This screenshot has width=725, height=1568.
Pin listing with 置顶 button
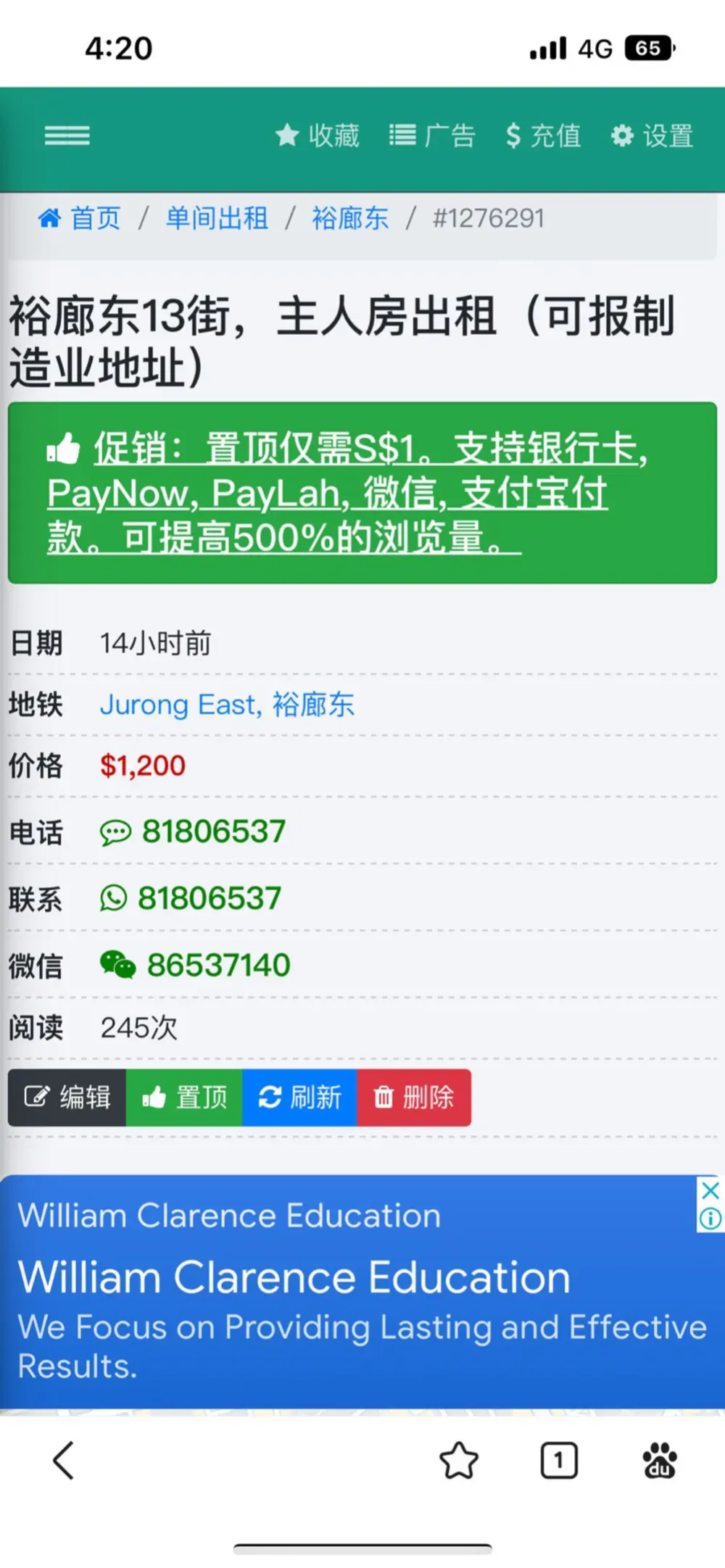pyautogui.click(x=184, y=1097)
